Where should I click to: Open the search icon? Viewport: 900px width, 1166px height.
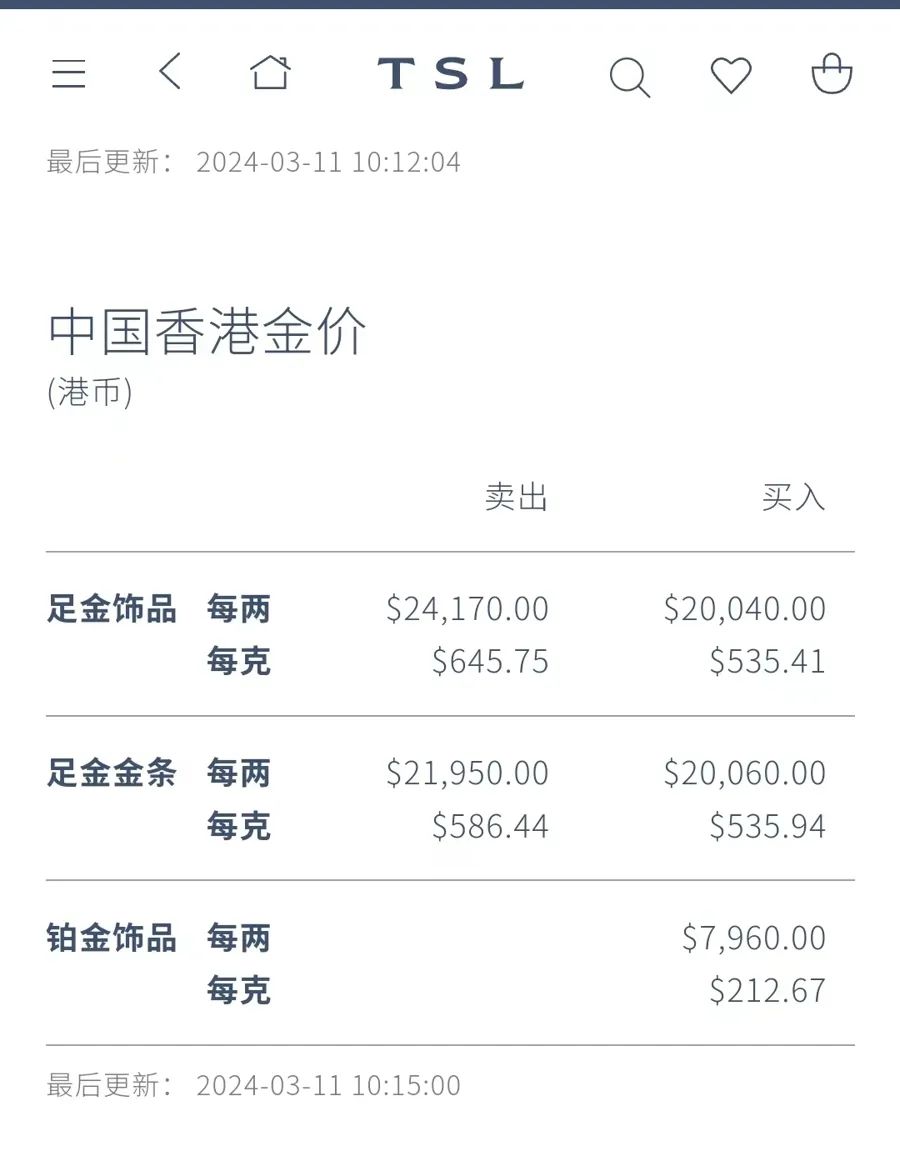630,76
